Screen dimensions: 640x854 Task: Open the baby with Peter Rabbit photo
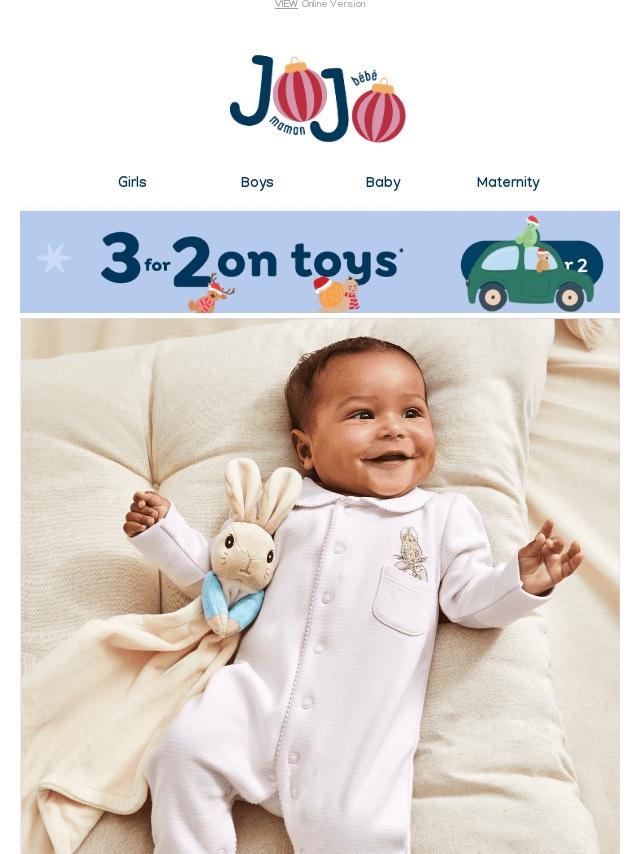click(319, 585)
